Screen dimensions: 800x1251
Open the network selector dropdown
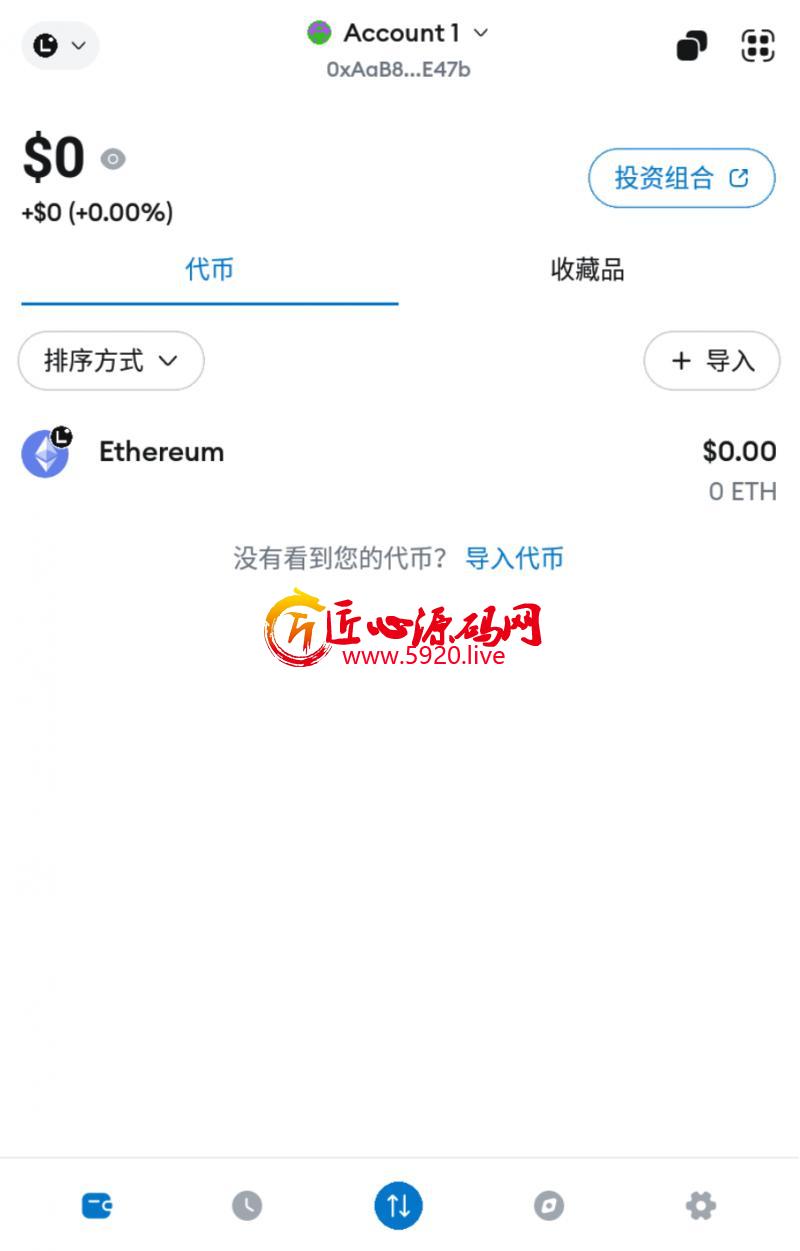point(60,45)
